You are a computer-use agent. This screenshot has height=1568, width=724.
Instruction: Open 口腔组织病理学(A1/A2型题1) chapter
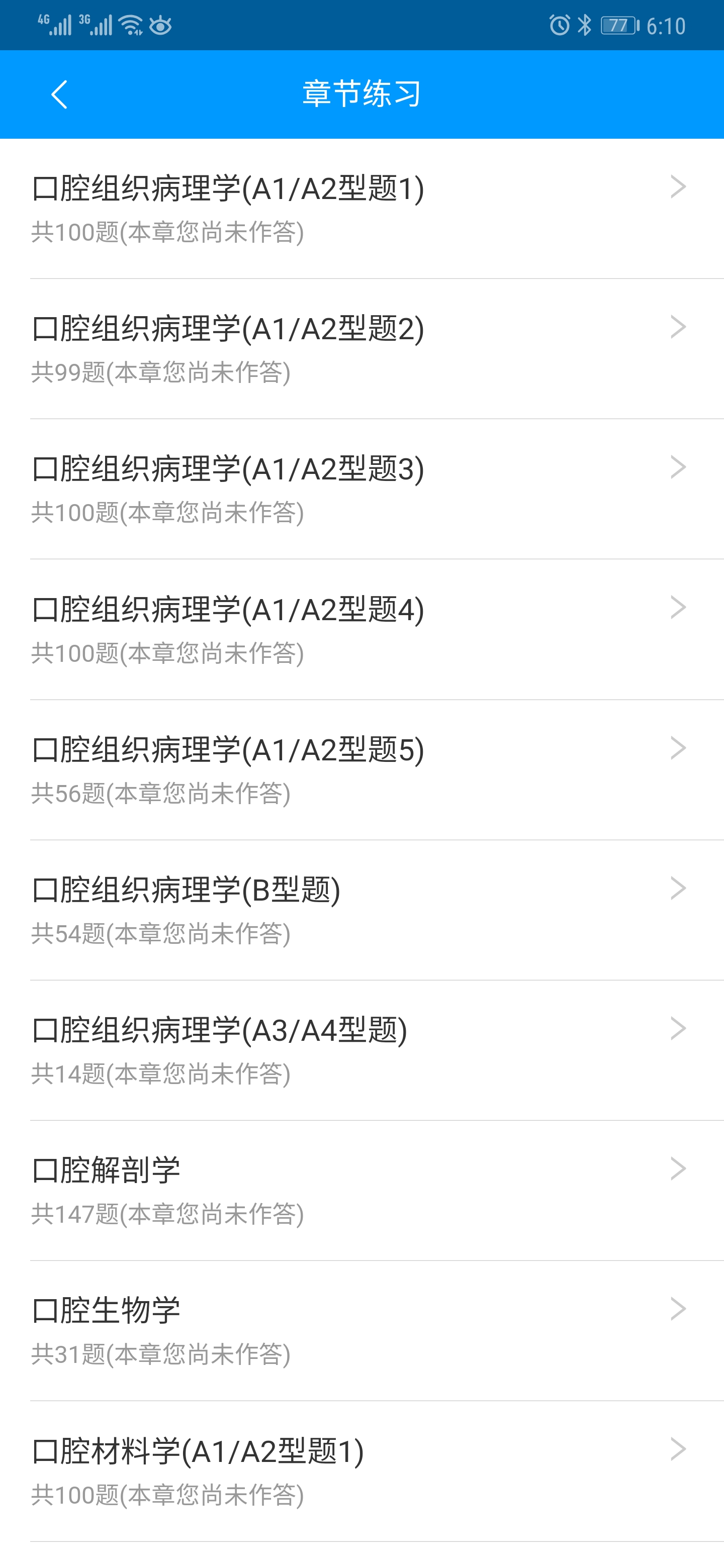361,208
